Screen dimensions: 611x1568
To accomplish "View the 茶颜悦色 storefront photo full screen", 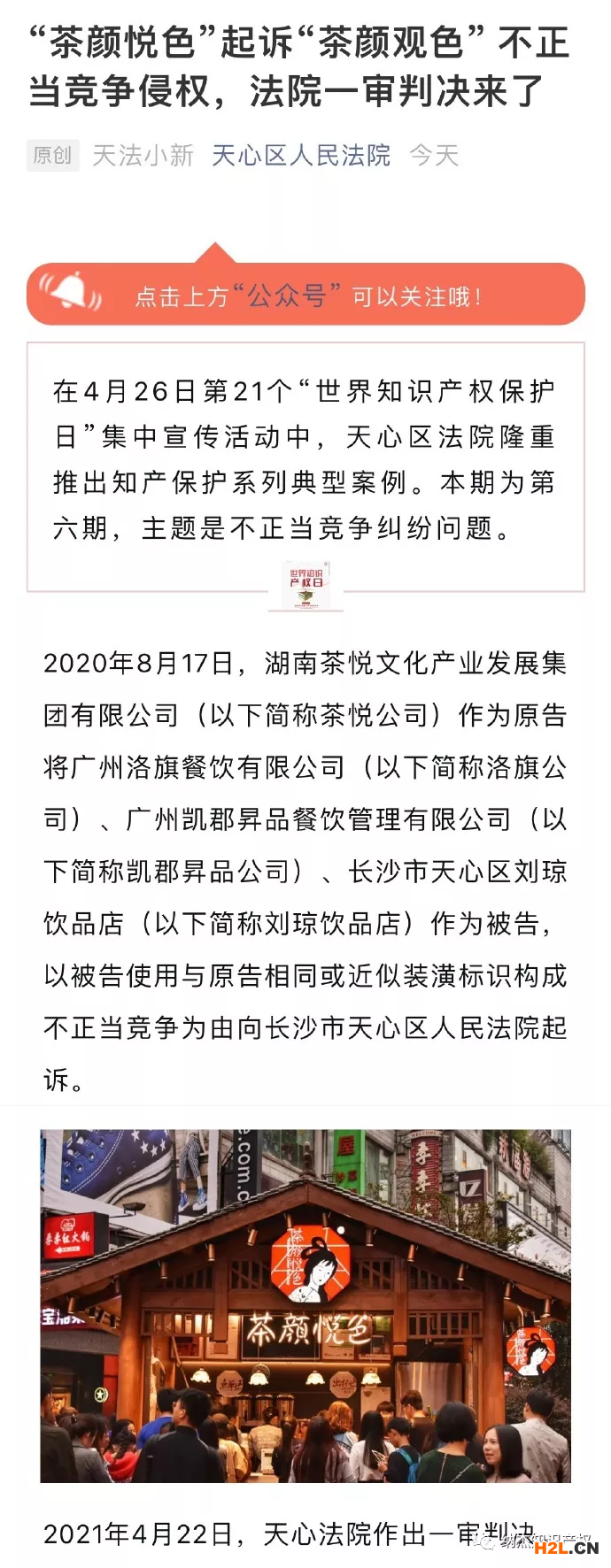I will (x=305, y=1306).
